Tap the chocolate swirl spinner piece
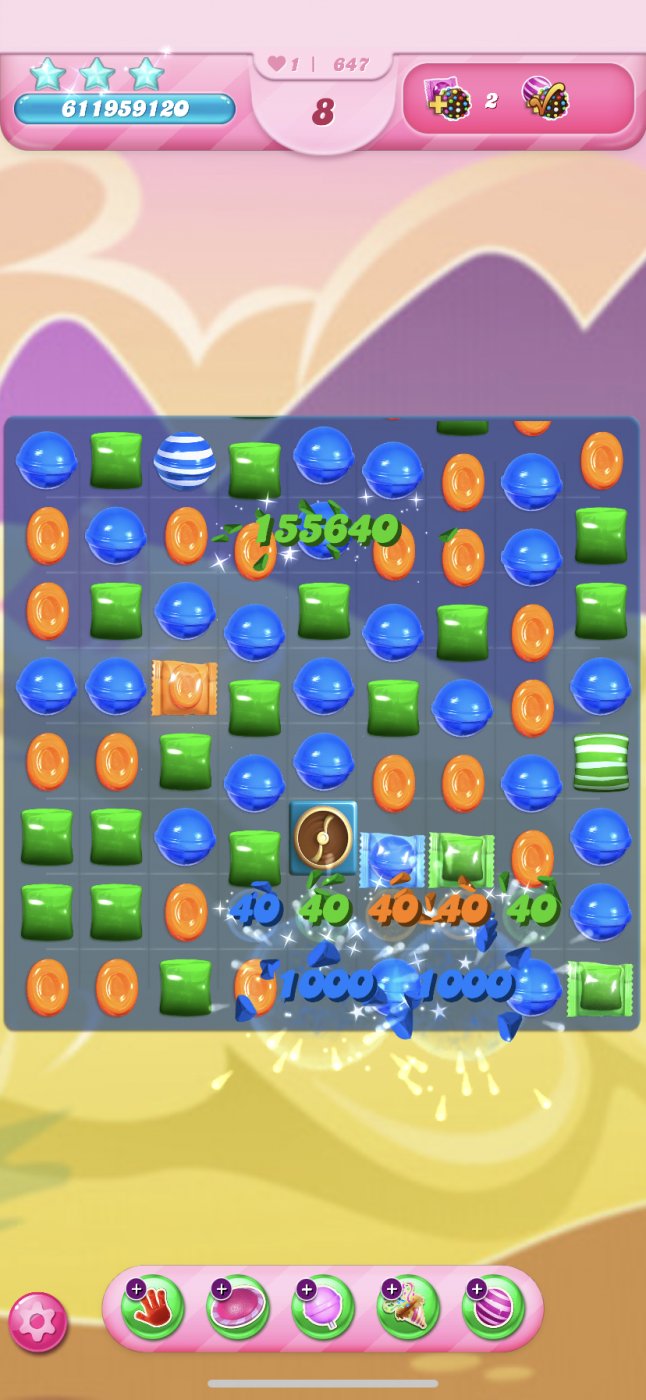This screenshot has height=1400, width=646. coord(323,836)
